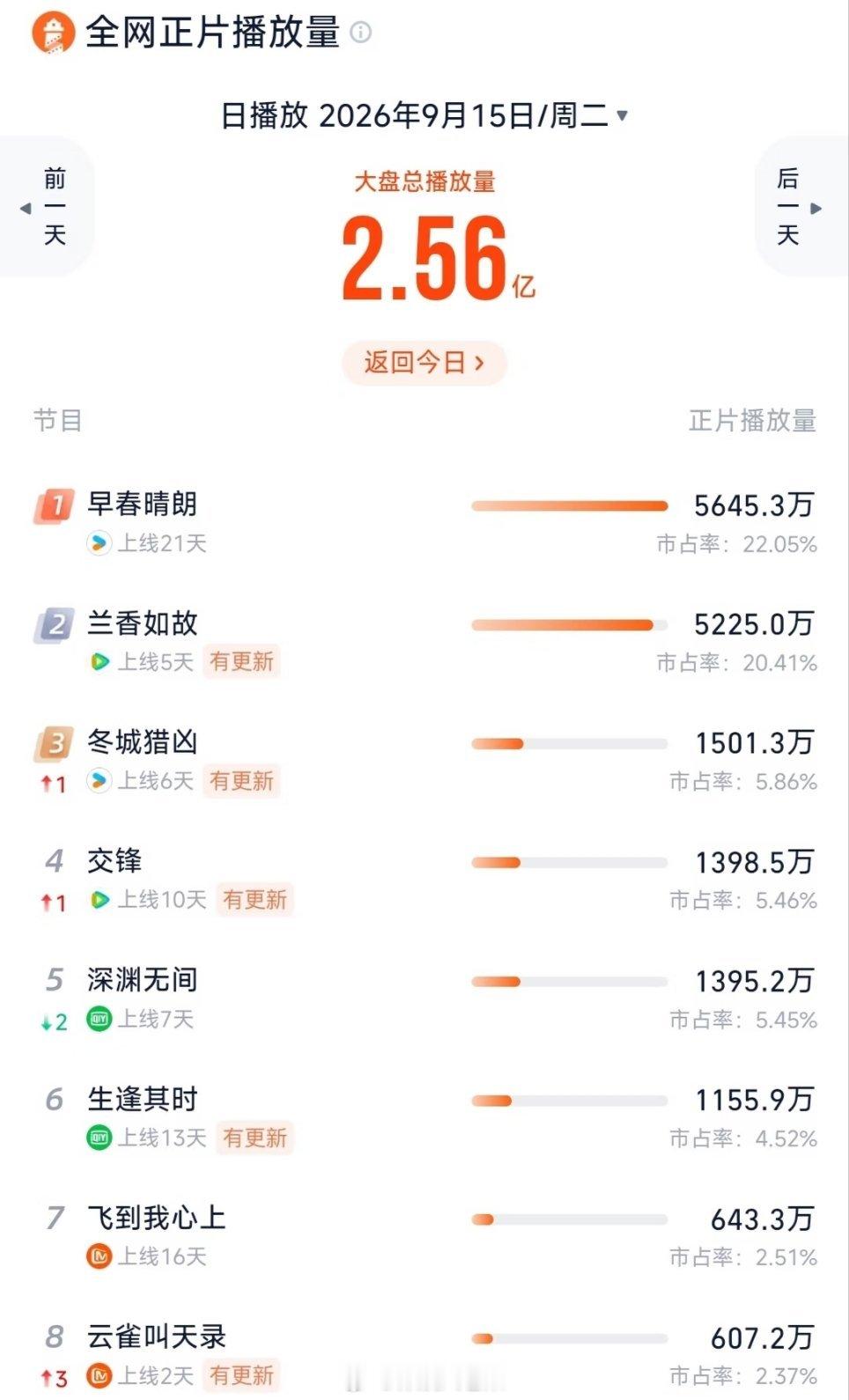Open the date dropdown showing 2026年9月15日
Screen dimensions: 849x1400
point(424,115)
